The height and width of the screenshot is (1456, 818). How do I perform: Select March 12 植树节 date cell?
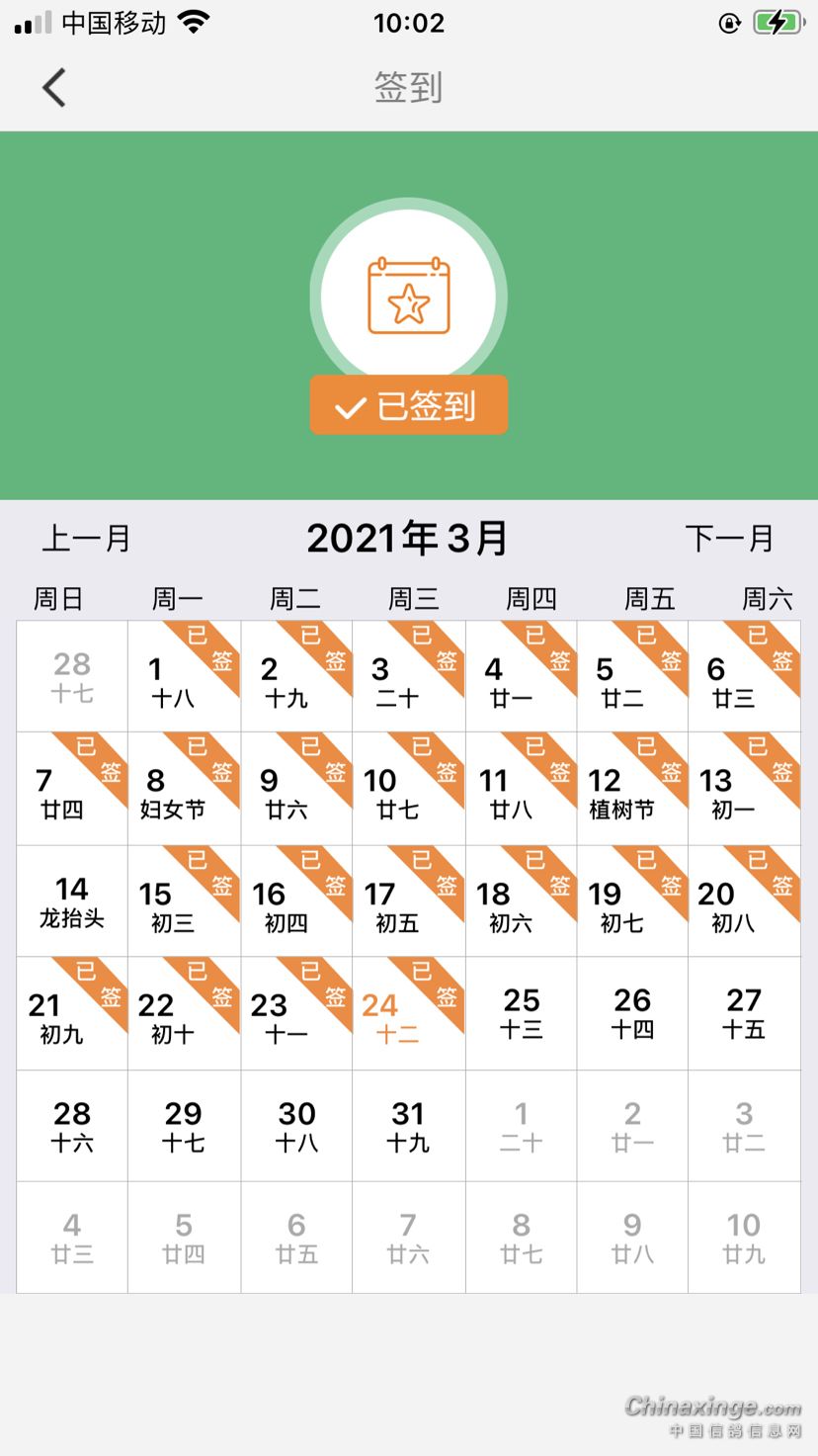632,791
